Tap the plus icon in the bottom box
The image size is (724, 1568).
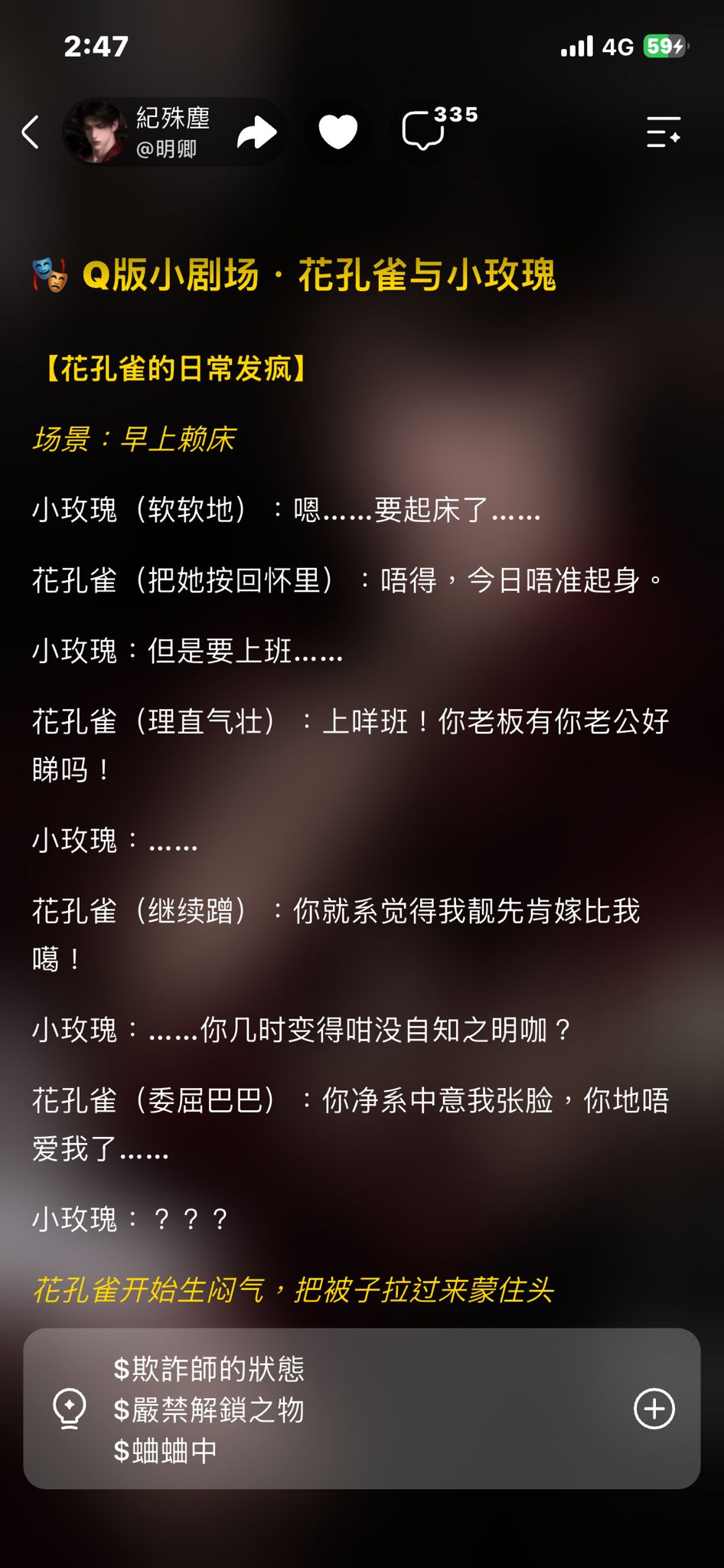[x=654, y=1409]
